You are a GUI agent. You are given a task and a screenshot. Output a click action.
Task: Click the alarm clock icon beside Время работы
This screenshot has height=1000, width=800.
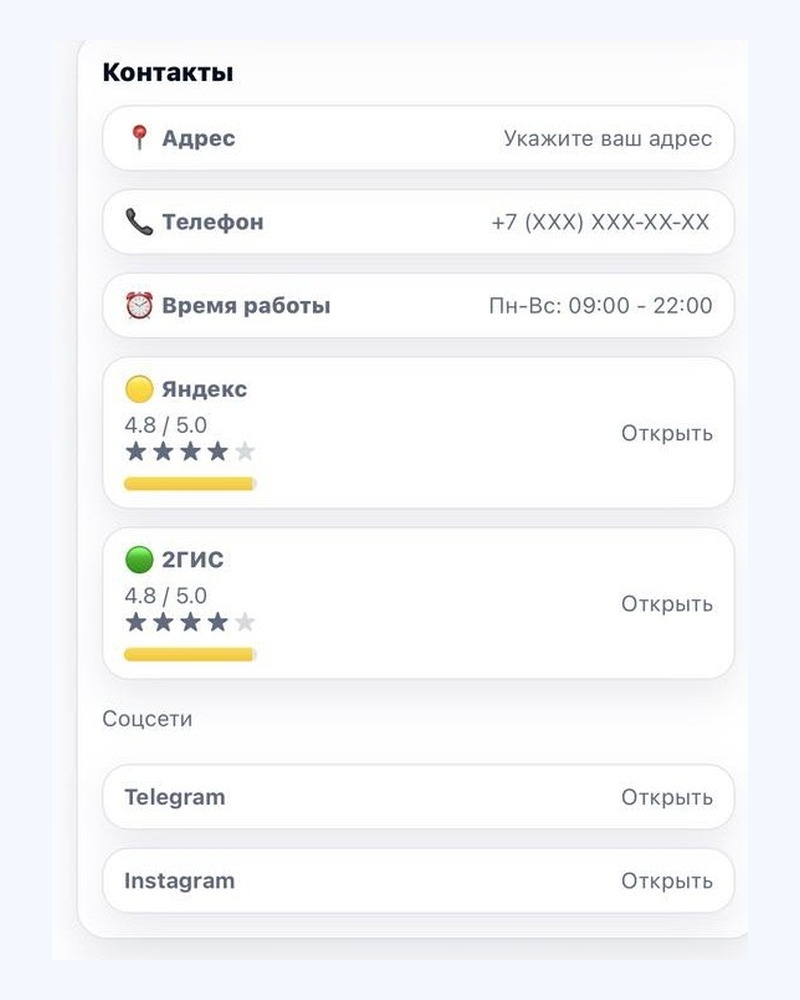coord(138,305)
